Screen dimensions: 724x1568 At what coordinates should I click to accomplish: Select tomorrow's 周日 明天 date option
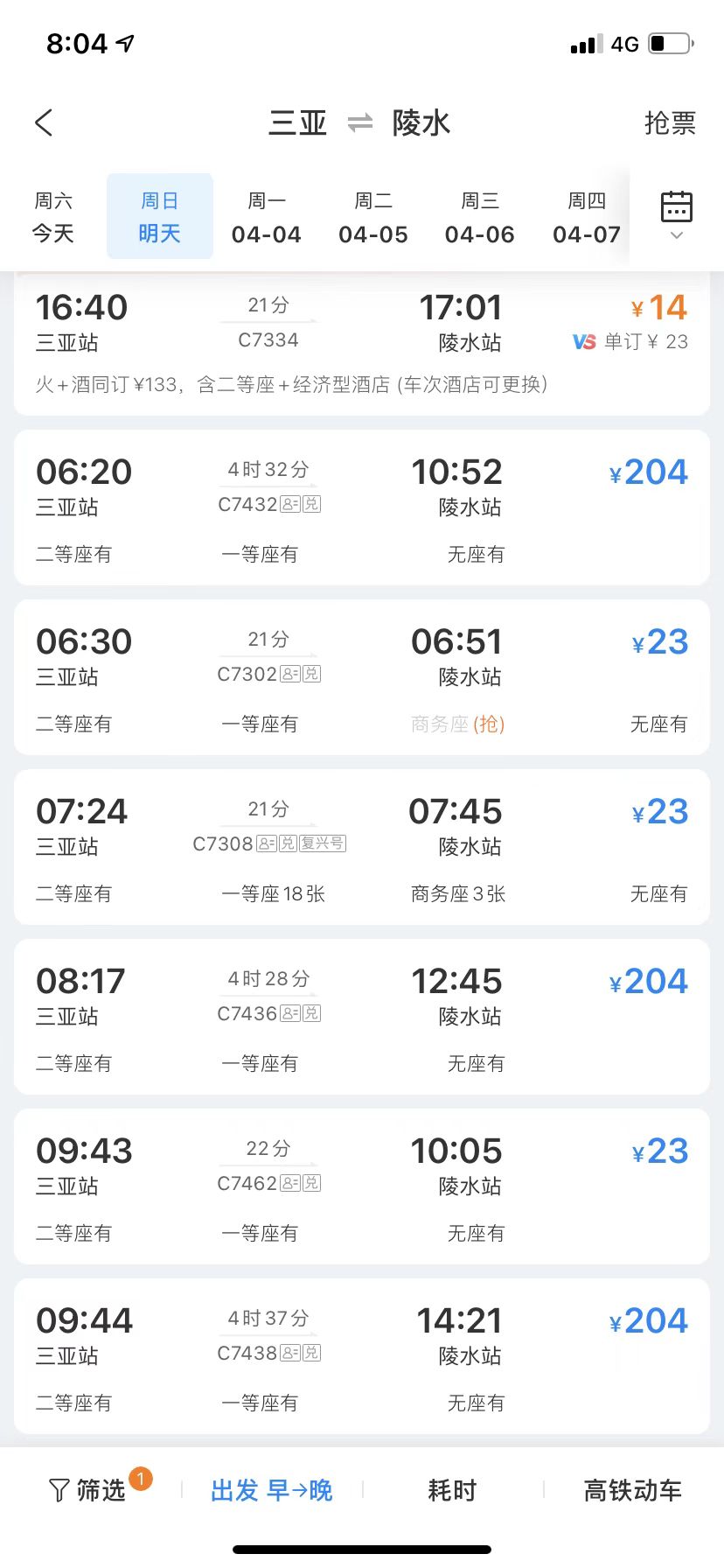pyautogui.click(x=159, y=215)
